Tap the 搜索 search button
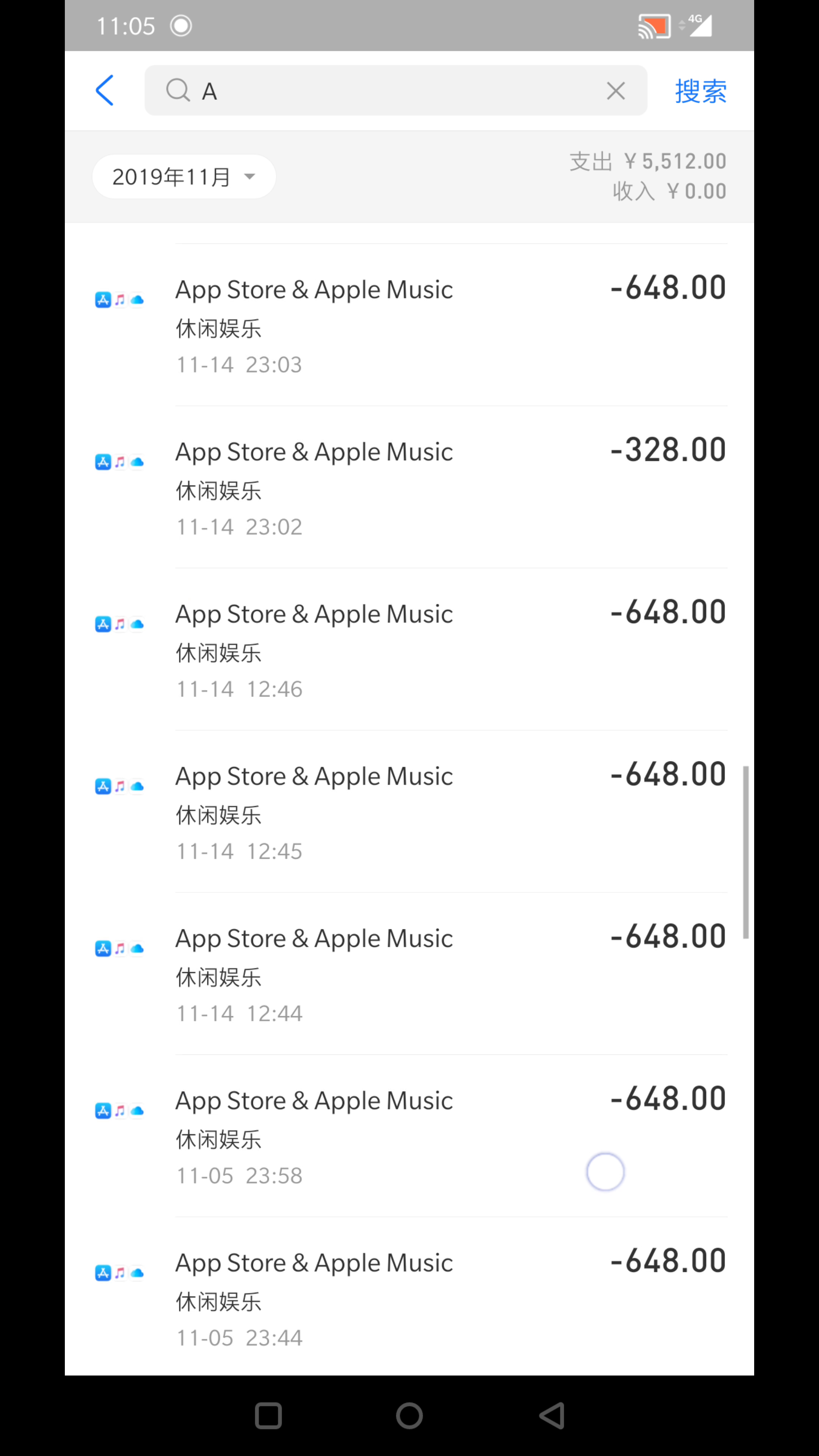Viewport: 819px width, 1456px height. tap(700, 91)
